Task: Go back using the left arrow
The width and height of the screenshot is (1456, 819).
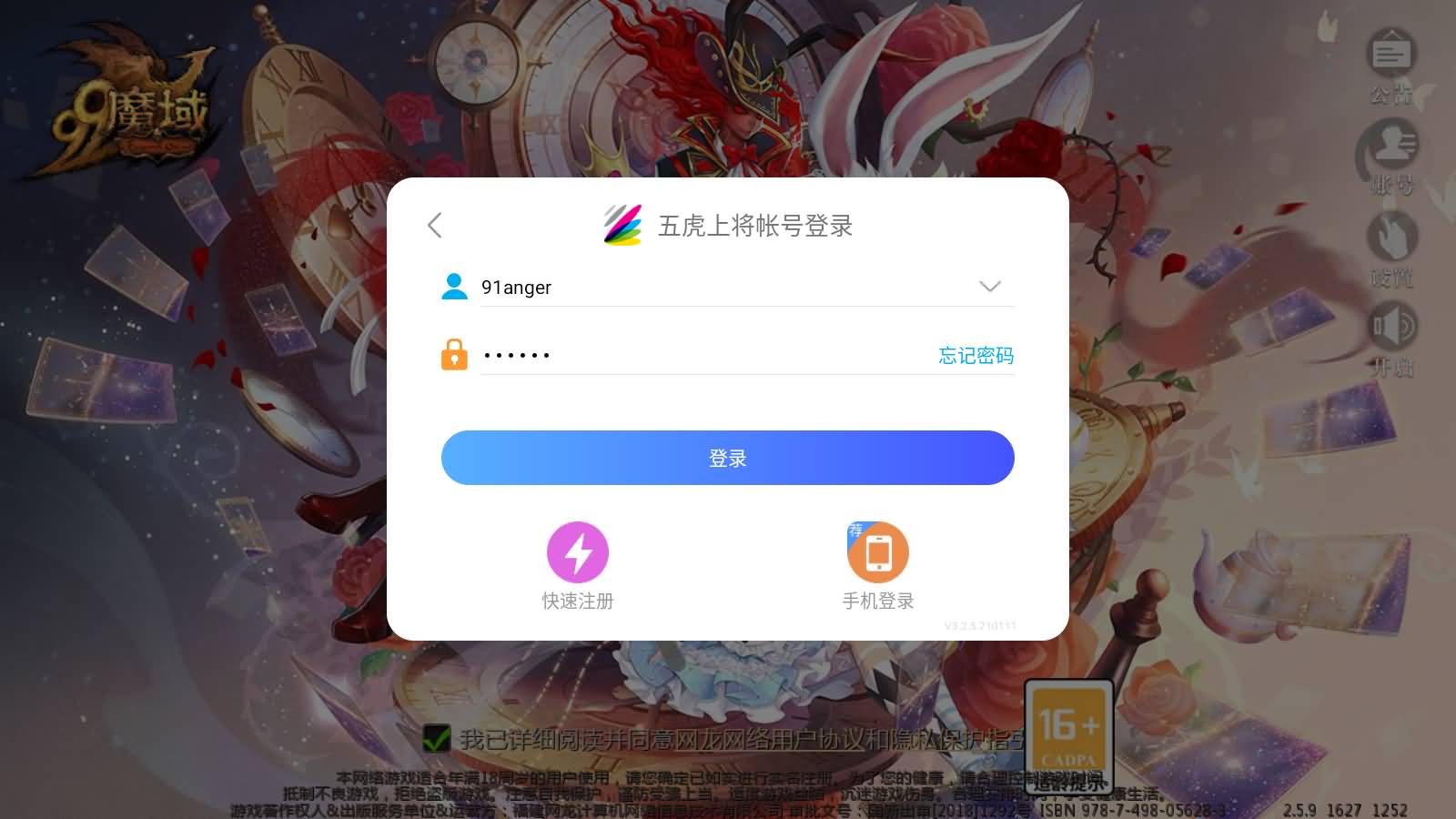Action: coord(435,225)
